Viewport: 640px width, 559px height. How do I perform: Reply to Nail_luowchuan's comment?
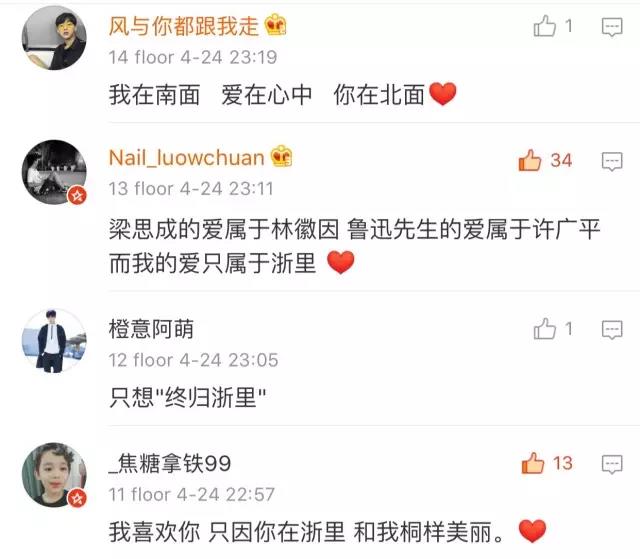[x=611, y=160]
